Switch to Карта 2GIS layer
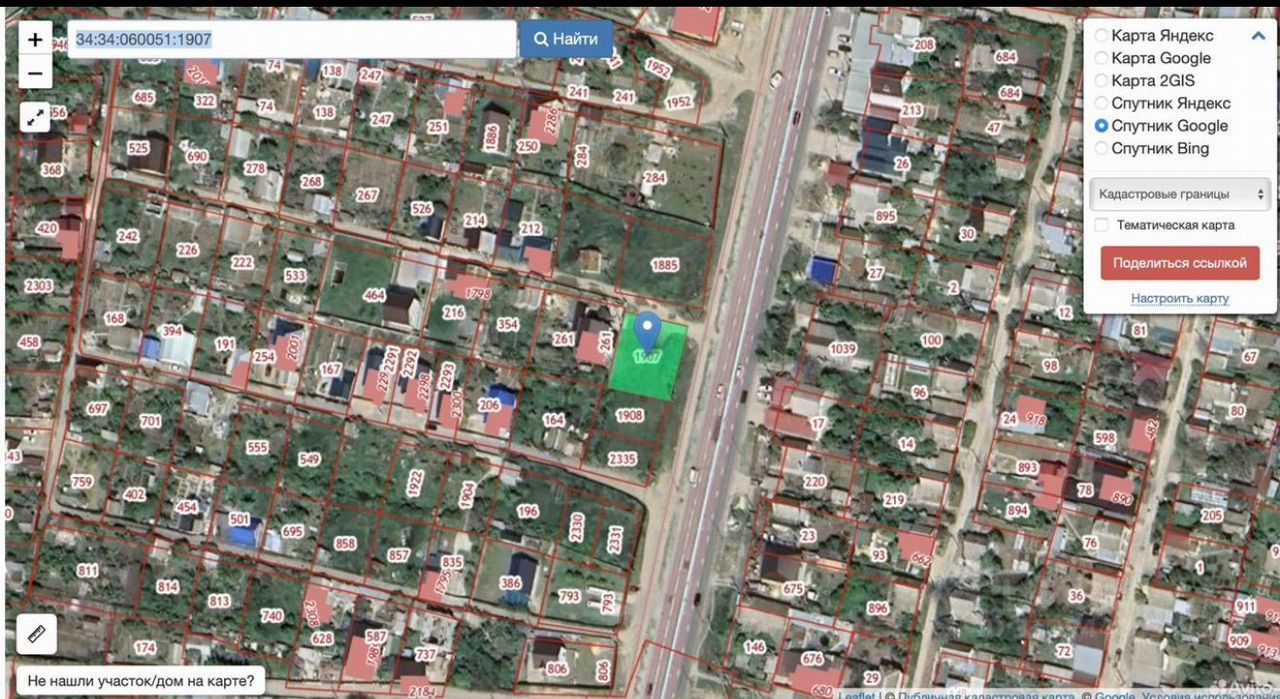 pyautogui.click(x=1102, y=81)
